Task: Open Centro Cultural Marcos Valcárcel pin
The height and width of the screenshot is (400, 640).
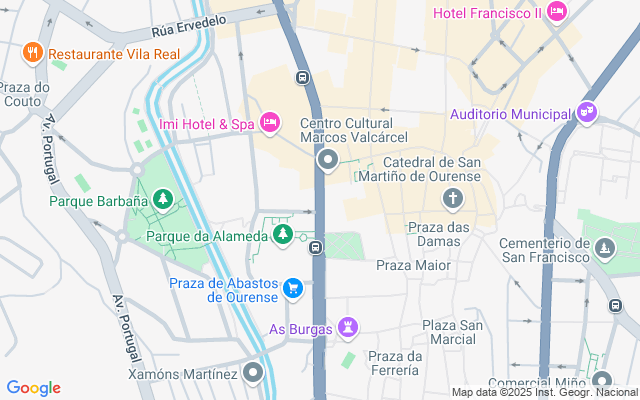Action: tap(328, 159)
